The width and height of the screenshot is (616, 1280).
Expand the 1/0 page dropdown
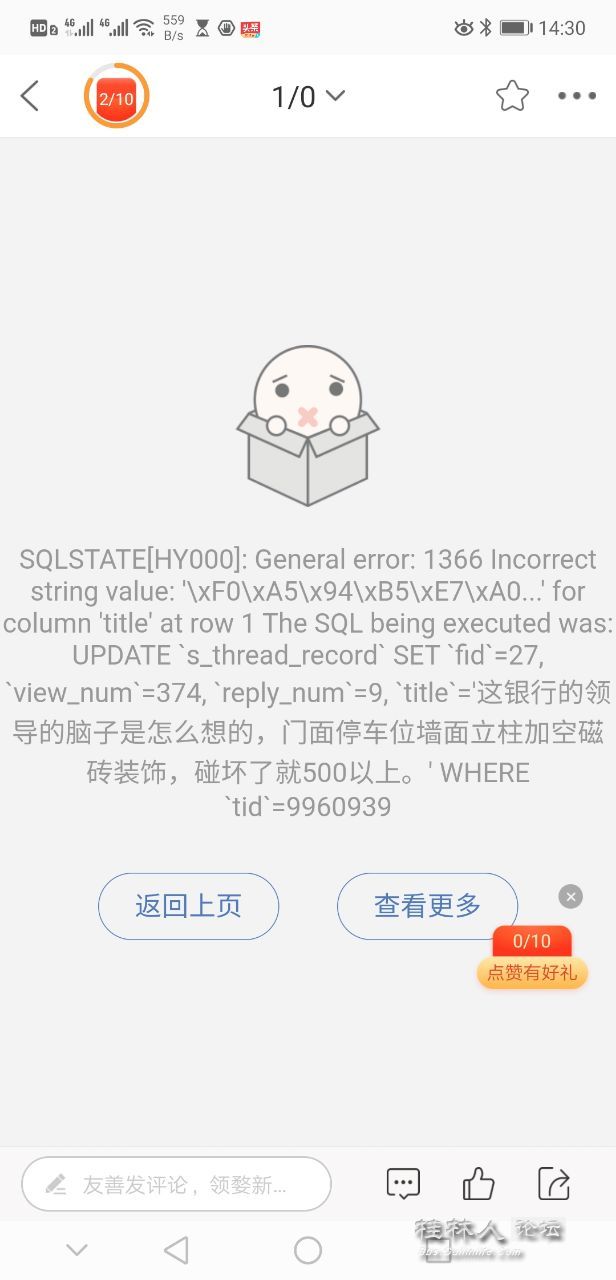coord(308,96)
